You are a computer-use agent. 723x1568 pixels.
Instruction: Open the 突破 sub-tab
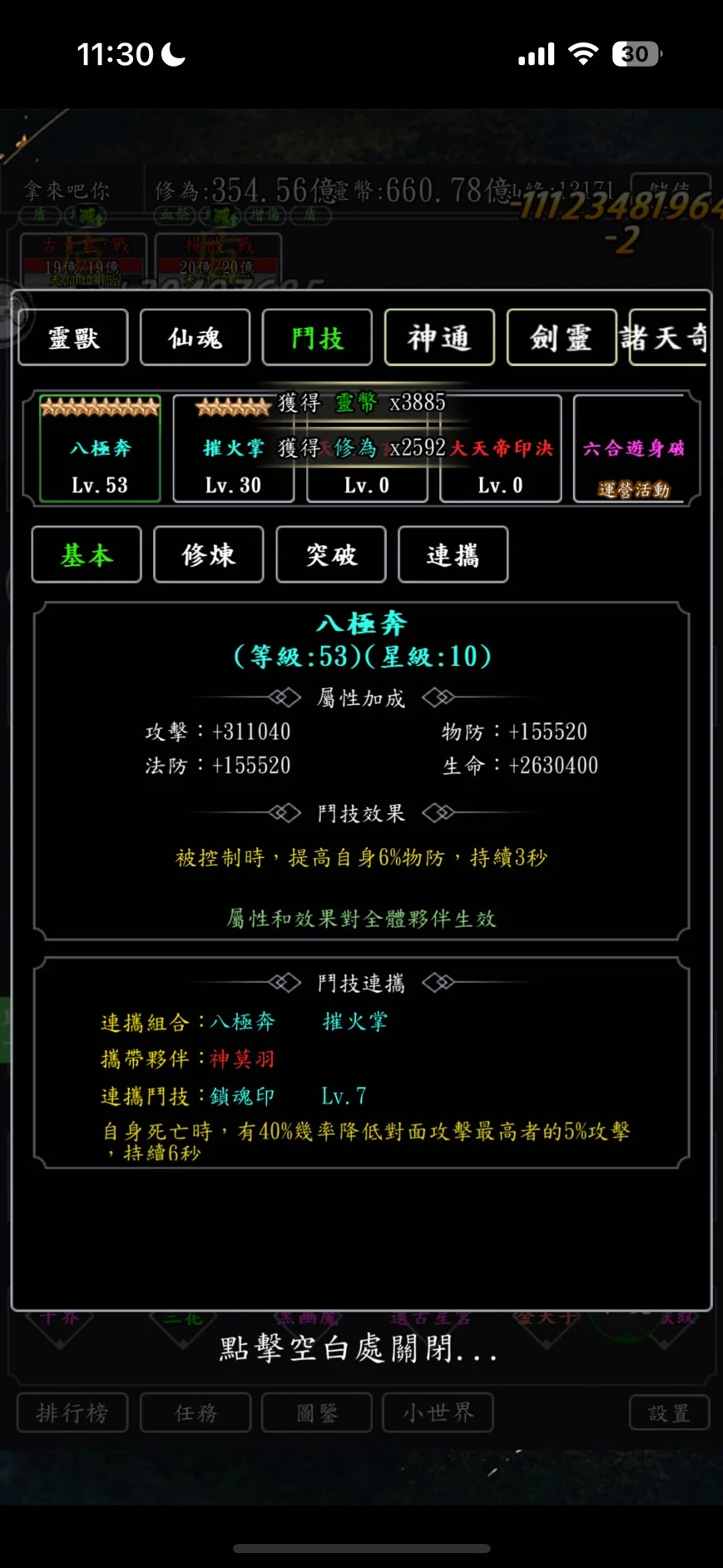(331, 554)
